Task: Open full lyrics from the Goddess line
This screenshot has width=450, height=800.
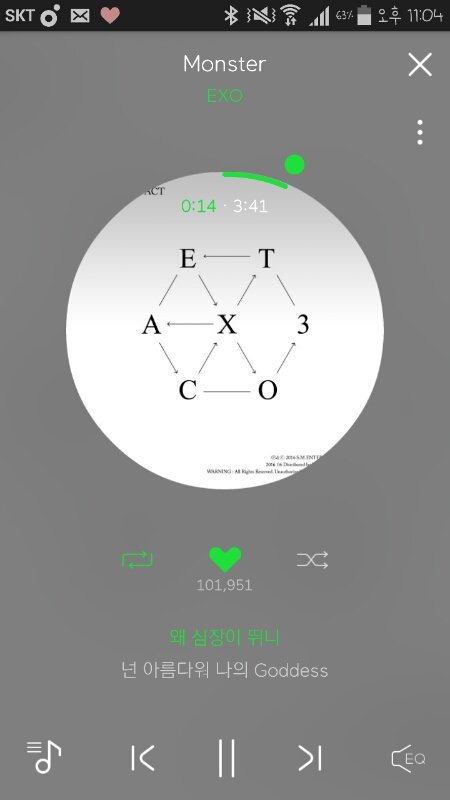Action: (x=224, y=670)
